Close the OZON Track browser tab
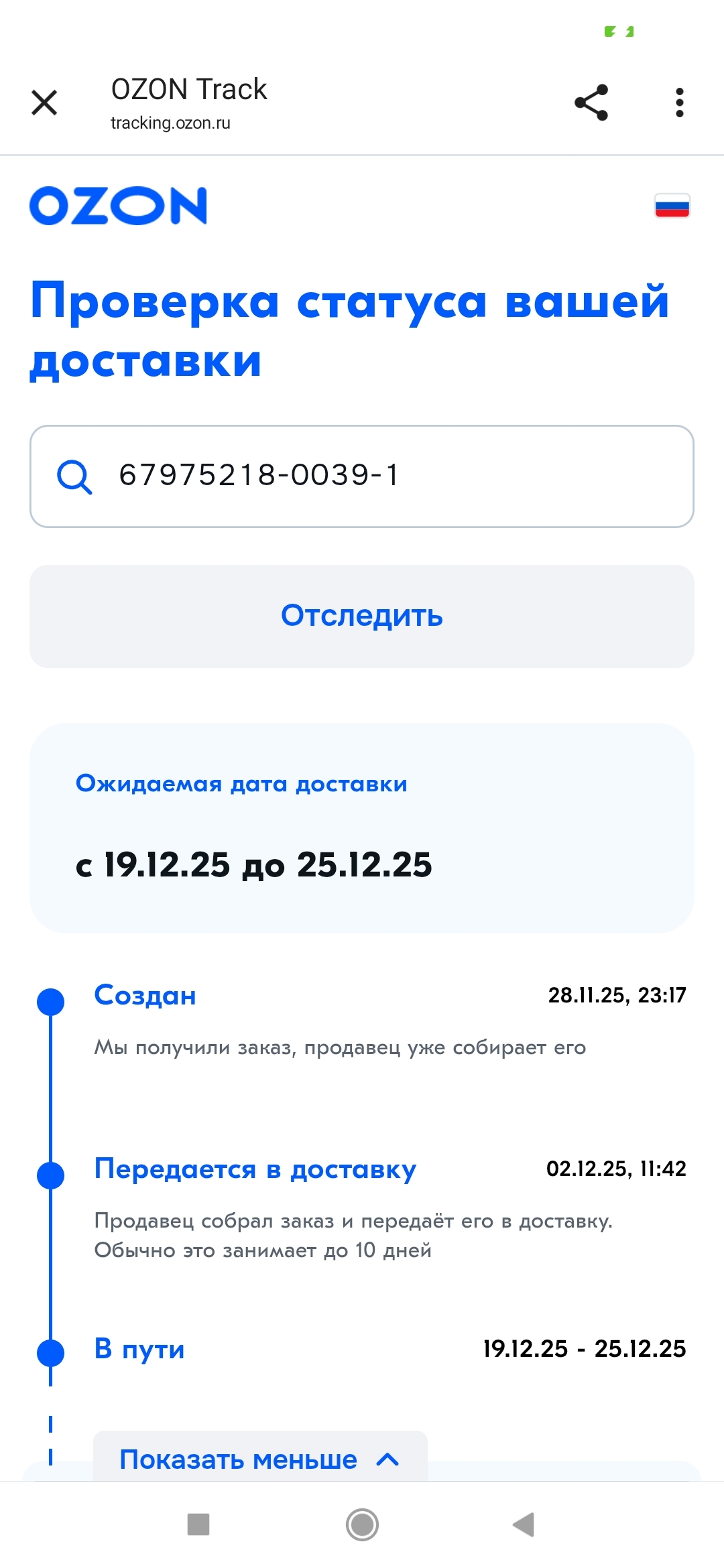 coord(44,103)
